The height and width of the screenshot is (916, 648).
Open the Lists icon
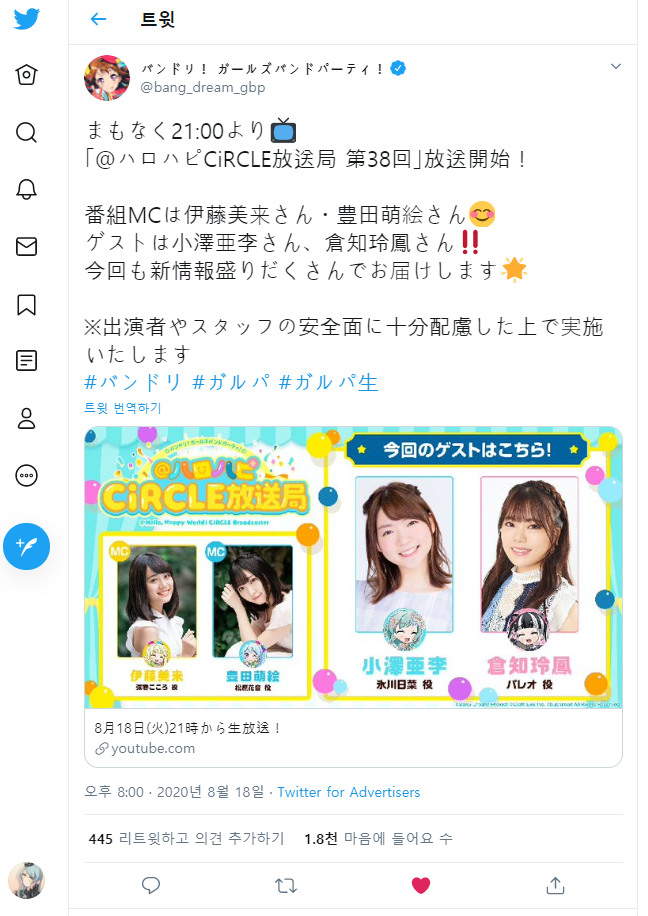27,361
